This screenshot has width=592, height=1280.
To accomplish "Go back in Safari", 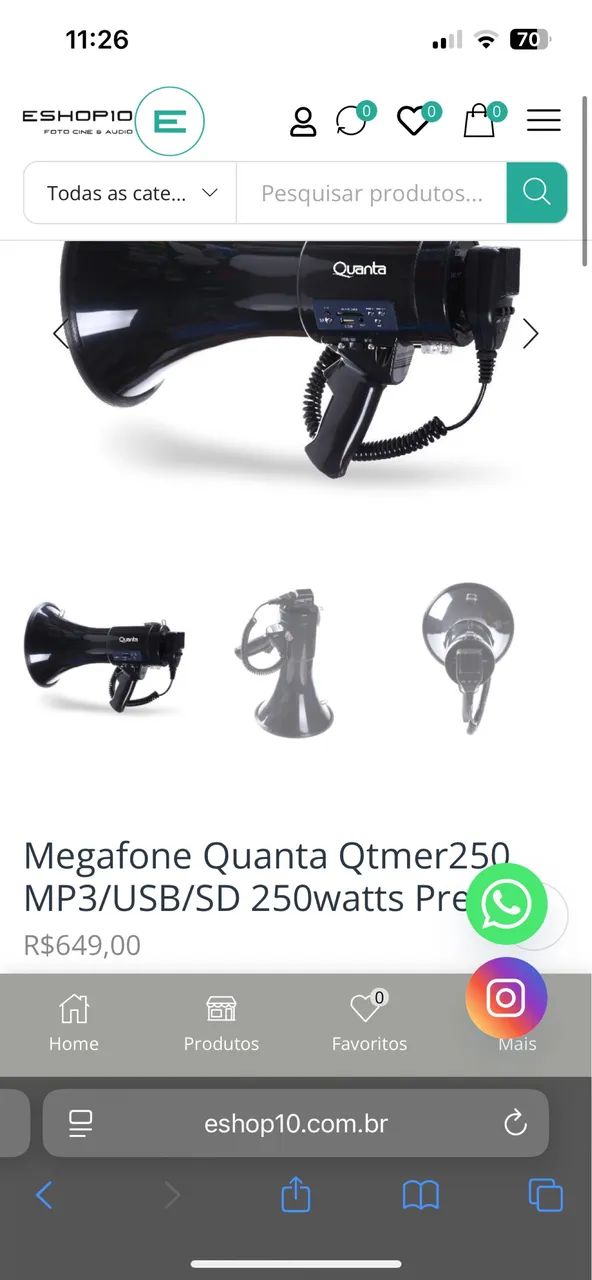I will click(44, 1195).
